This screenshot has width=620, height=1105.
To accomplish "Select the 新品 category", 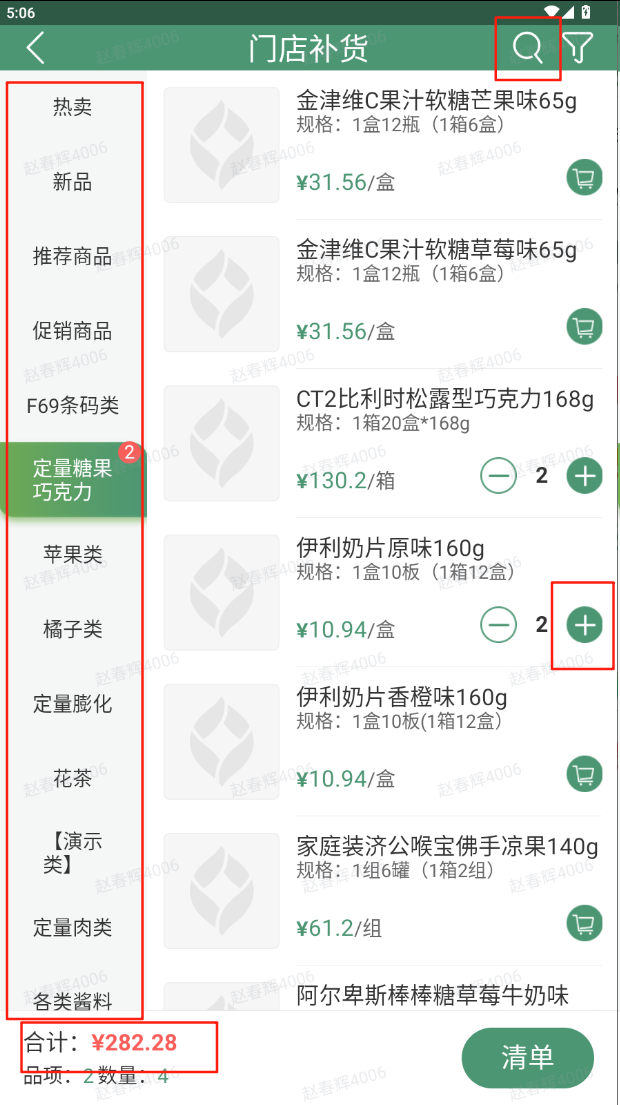I will coord(73,182).
